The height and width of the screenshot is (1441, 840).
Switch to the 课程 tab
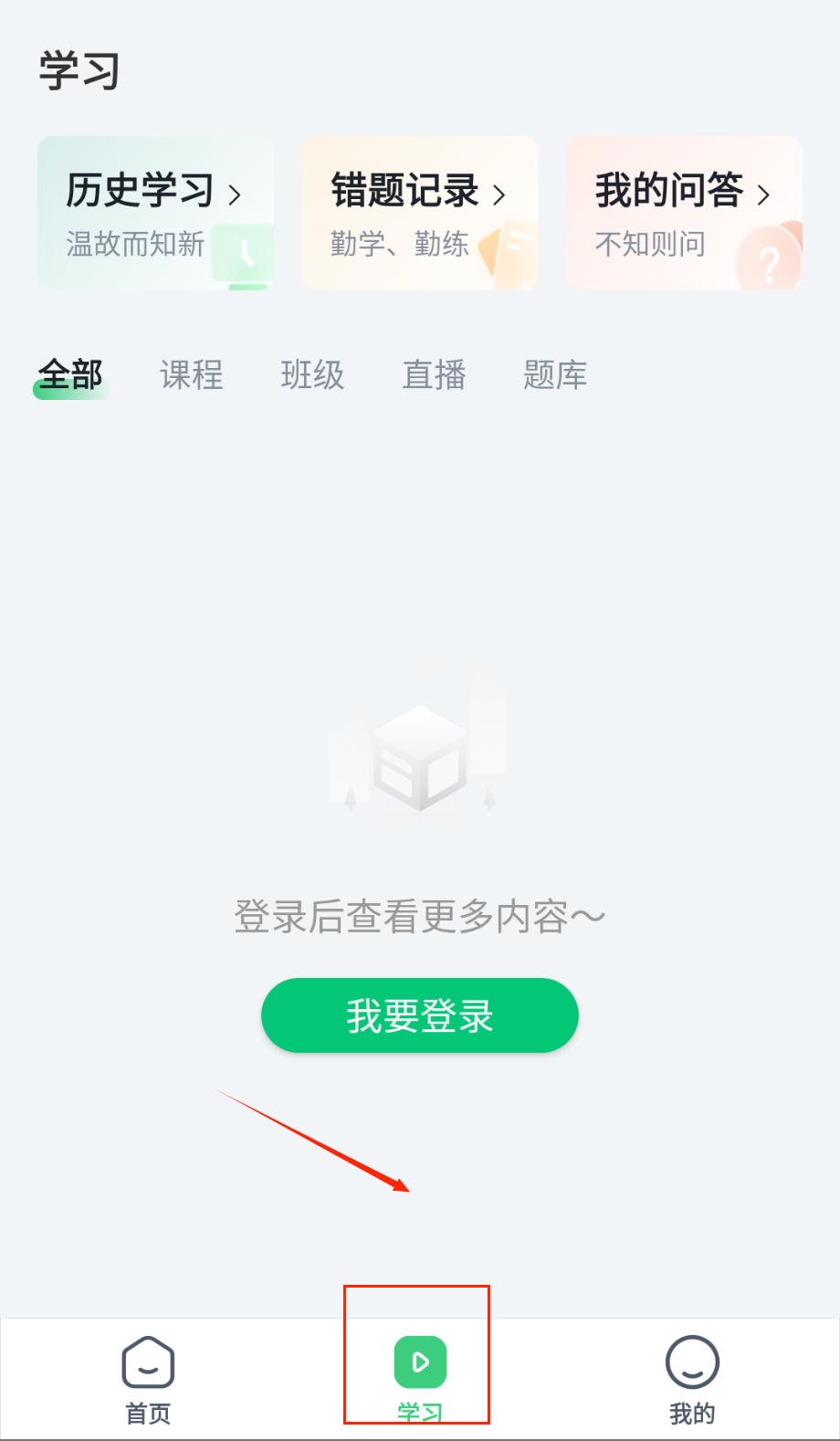pyautogui.click(x=192, y=375)
